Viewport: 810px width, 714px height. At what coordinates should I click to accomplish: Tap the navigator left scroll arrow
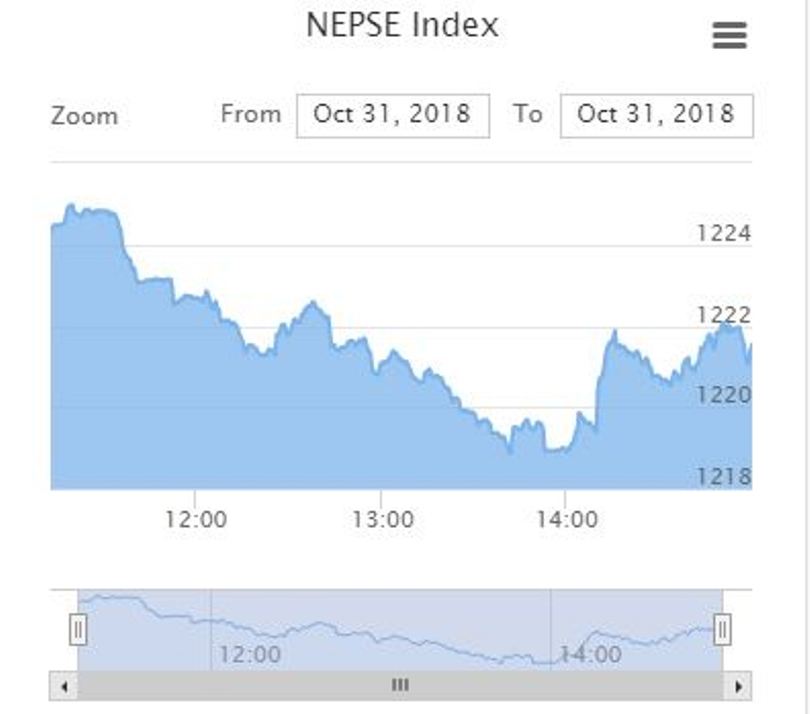tap(63, 686)
